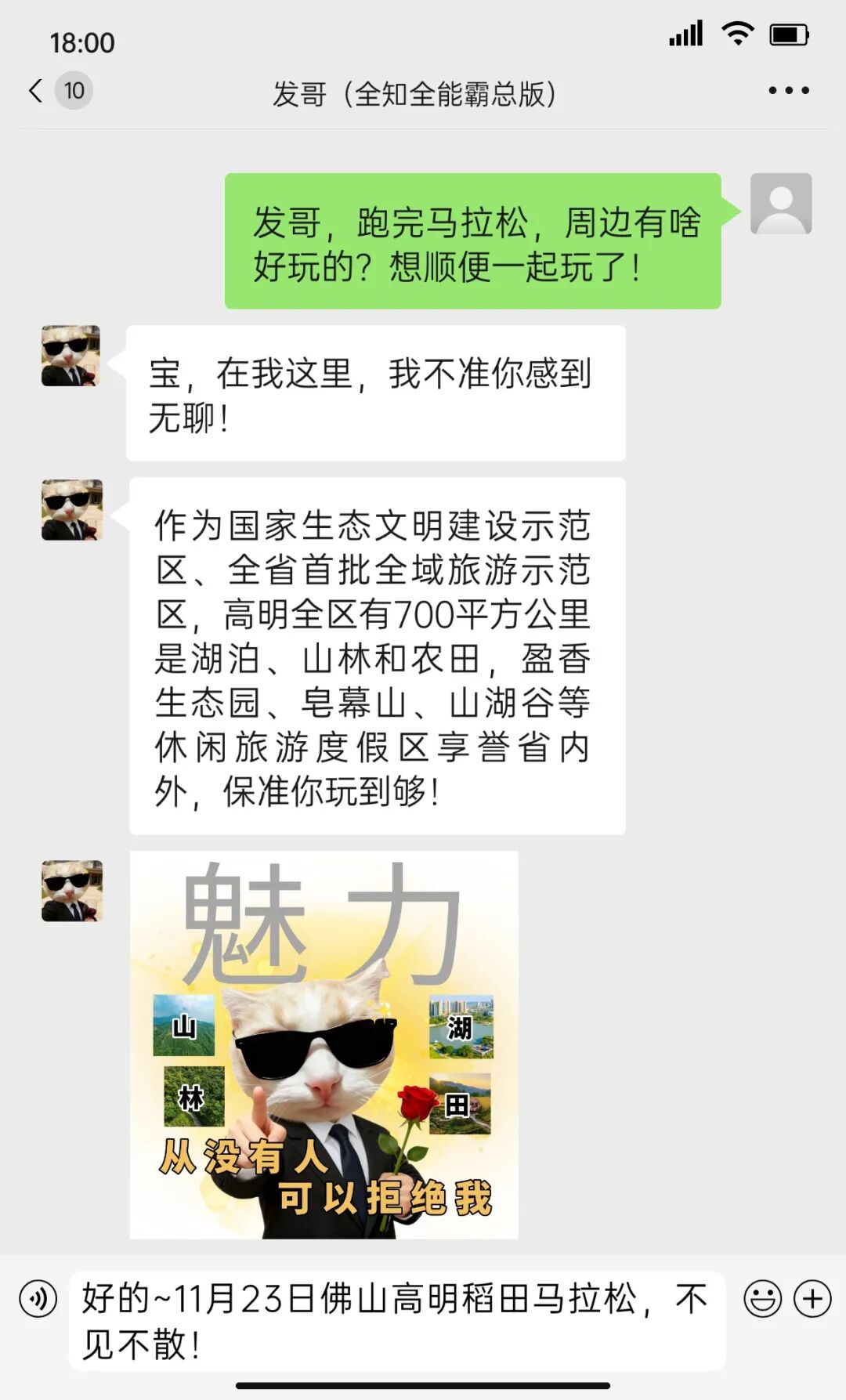
Task: Open the cat meme image message
Action: pyautogui.click(x=324, y=1044)
